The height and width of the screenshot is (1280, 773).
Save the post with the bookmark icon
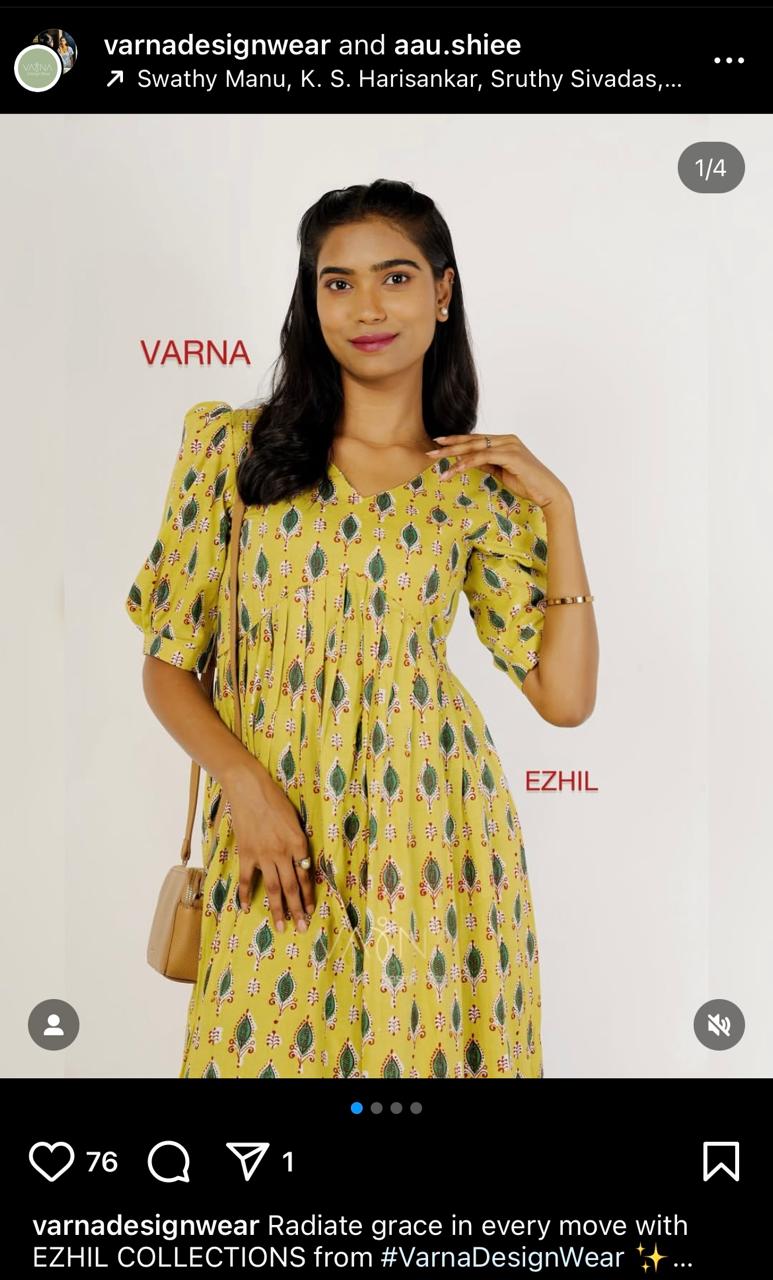pos(720,1161)
